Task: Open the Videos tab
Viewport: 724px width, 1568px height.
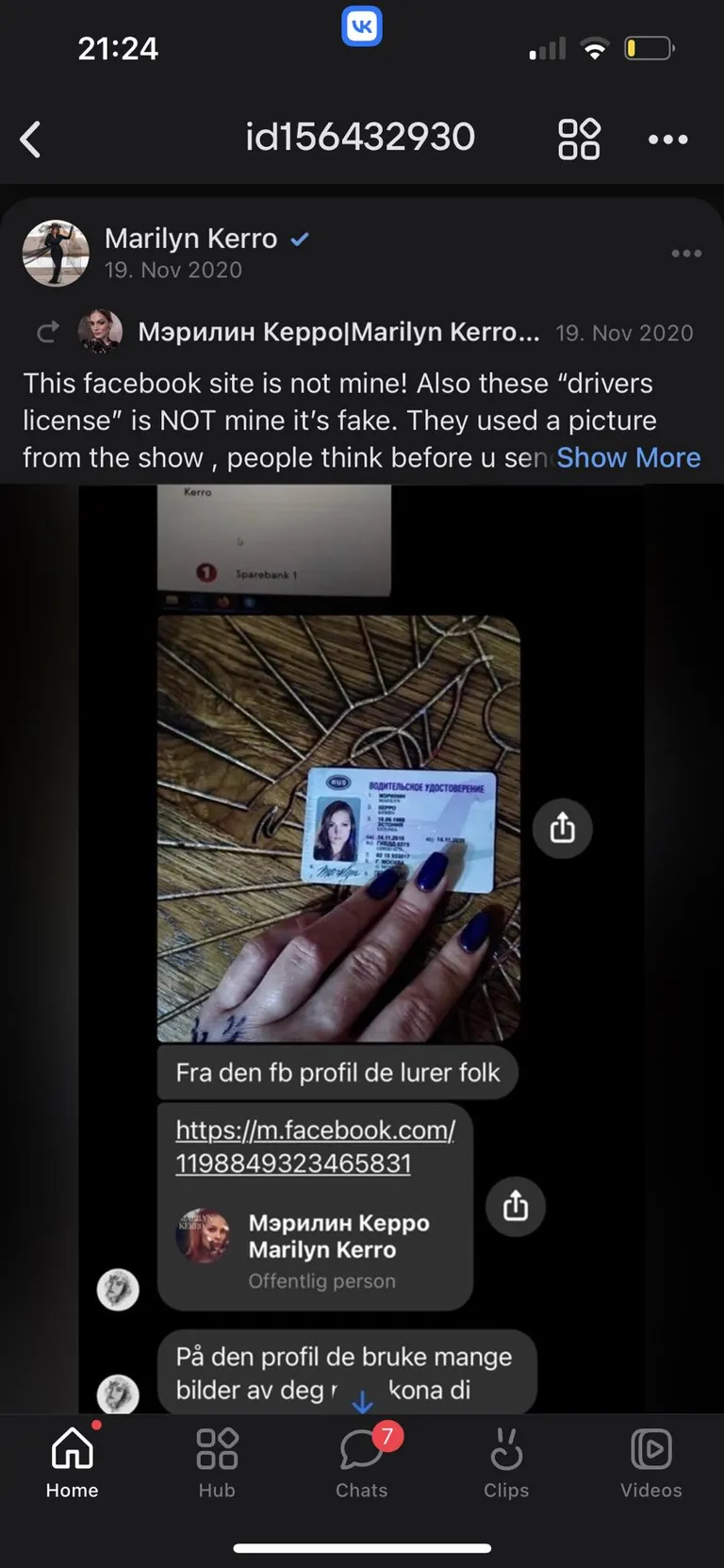Action: [x=650, y=1461]
